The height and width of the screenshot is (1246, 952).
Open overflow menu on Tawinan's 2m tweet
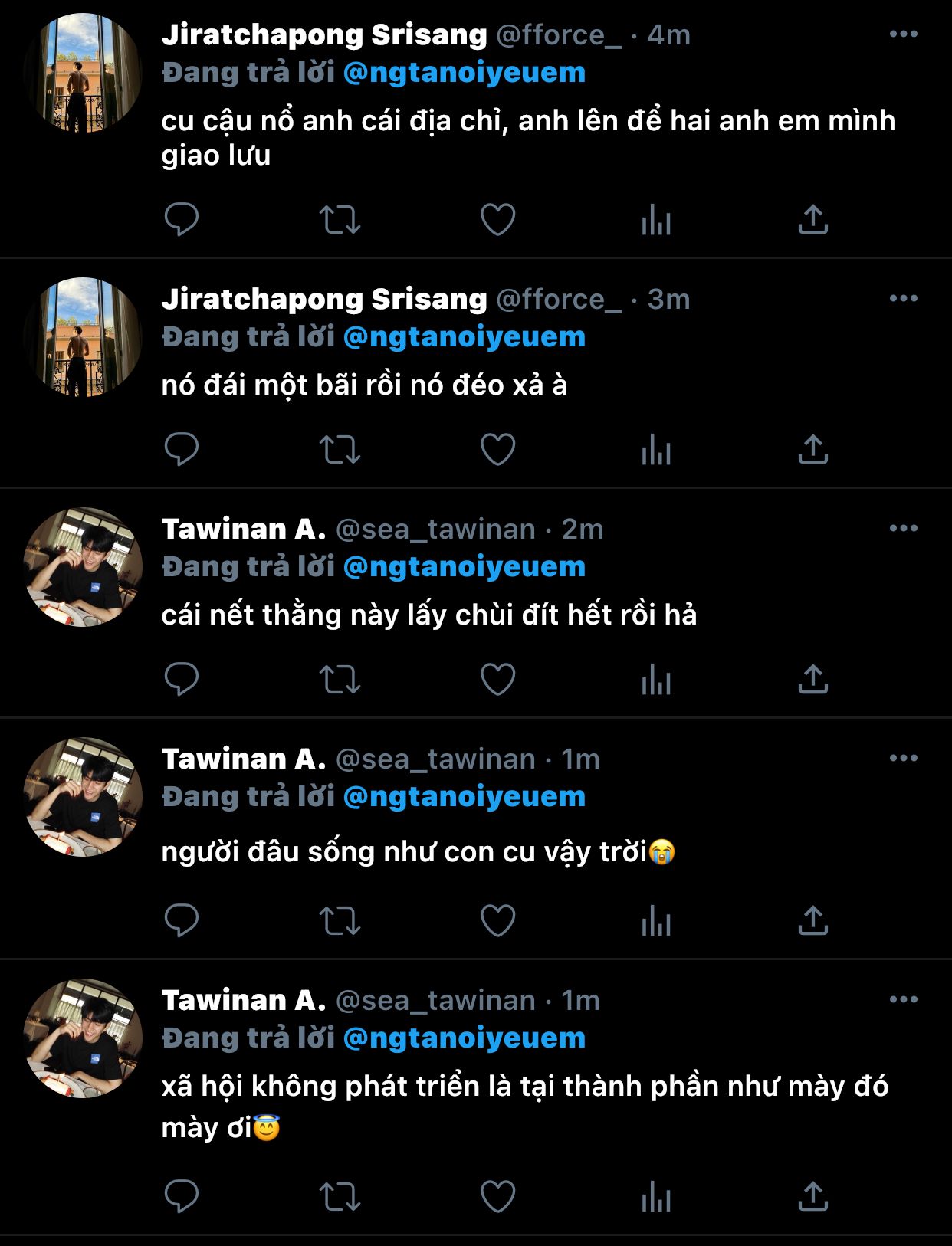point(903,529)
